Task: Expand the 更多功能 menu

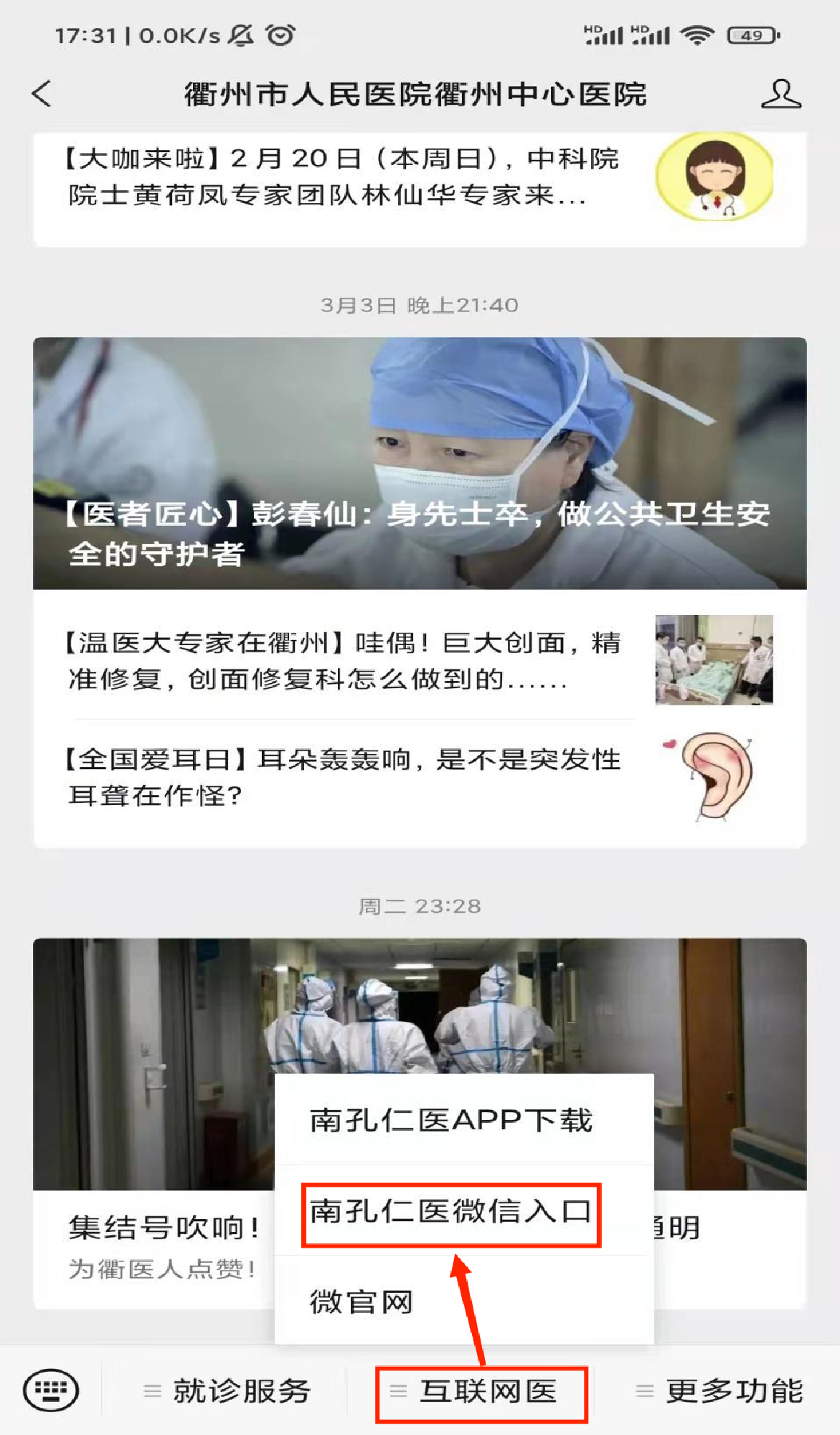Action: (x=721, y=1391)
